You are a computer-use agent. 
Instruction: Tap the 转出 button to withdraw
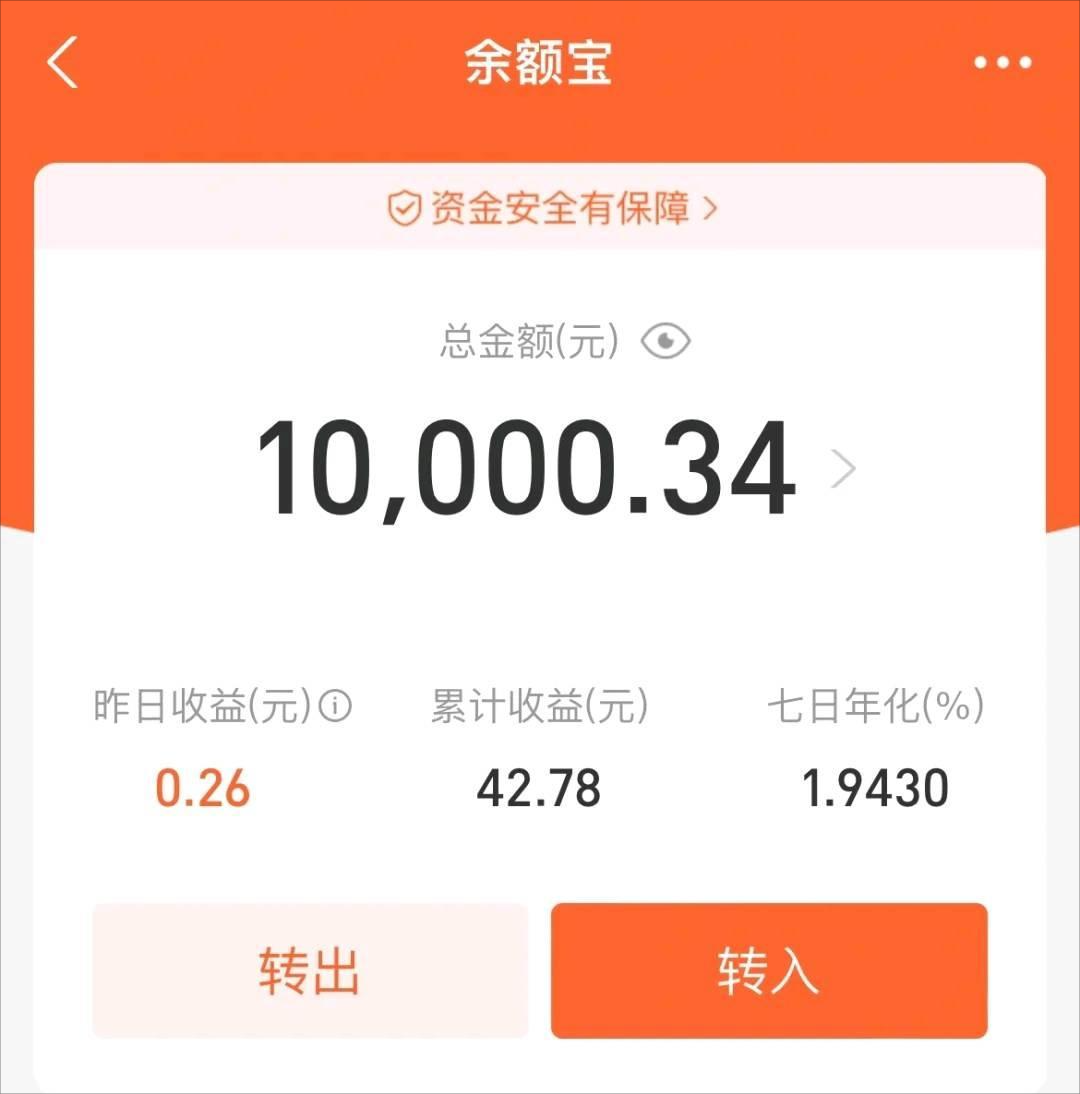pos(309,970)
